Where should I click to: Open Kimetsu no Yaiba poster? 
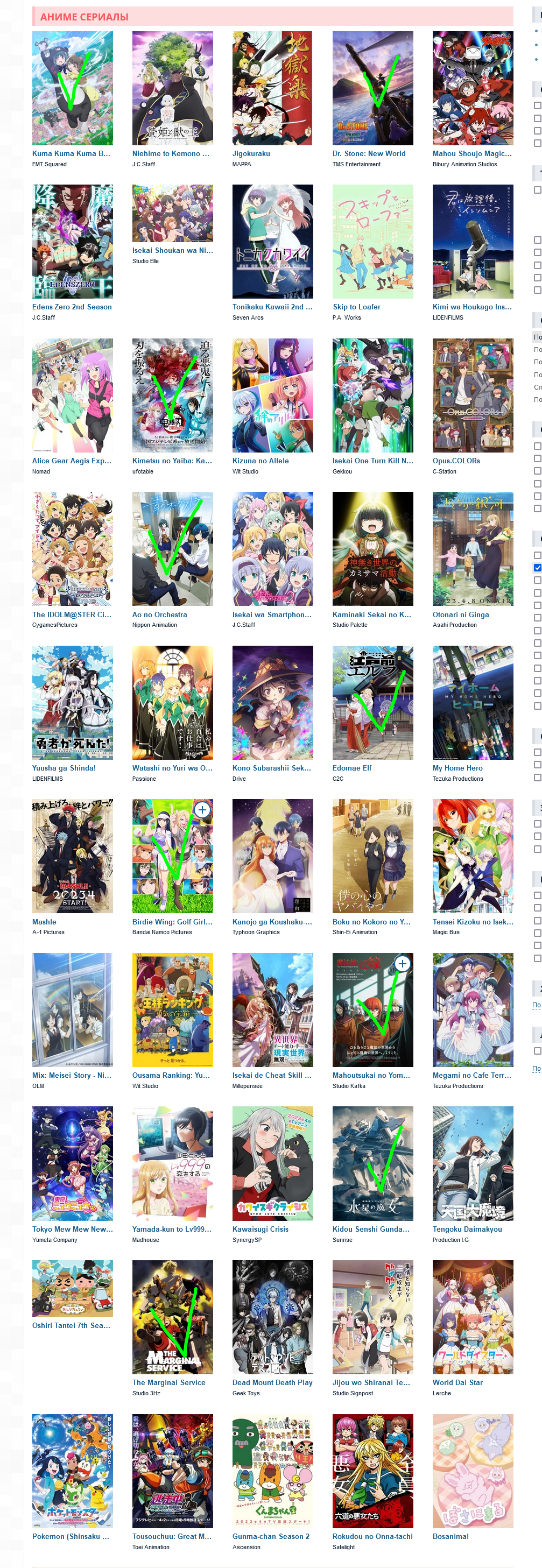click(x=172, y=395)
